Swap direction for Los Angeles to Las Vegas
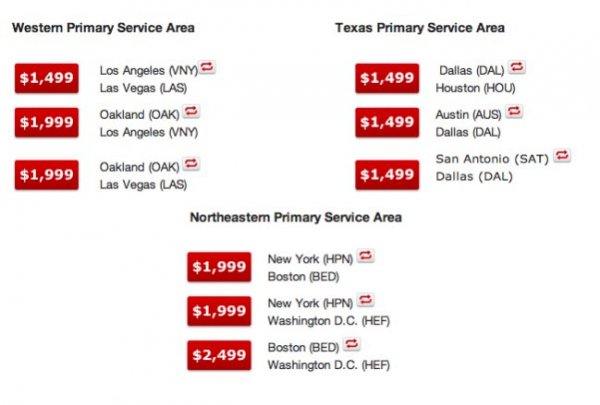The width and height of the screenshot is (600, 405). pyautogui.click(x=208, y=68)
